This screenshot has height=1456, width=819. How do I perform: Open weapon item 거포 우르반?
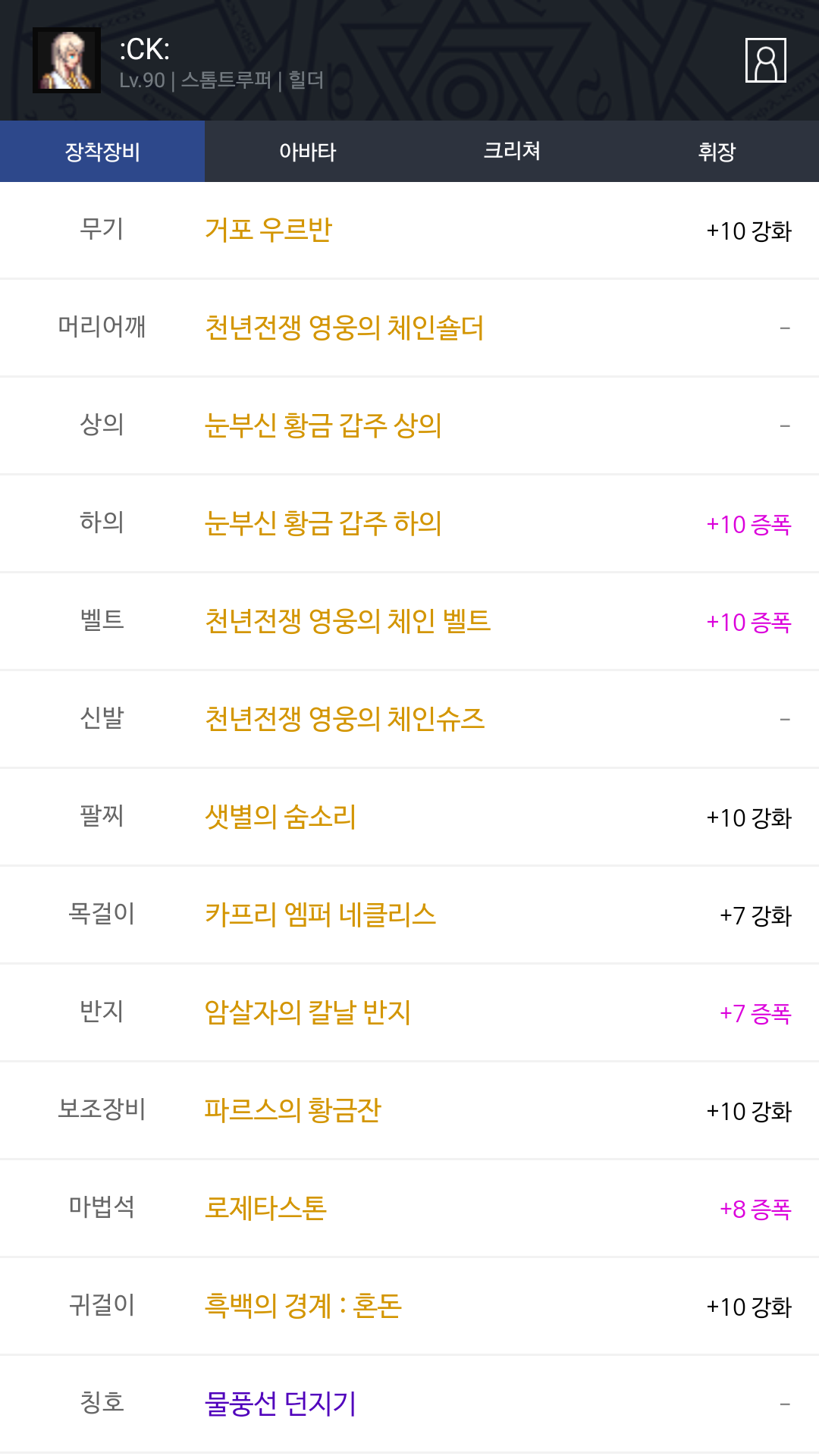[x=268, y=230]
